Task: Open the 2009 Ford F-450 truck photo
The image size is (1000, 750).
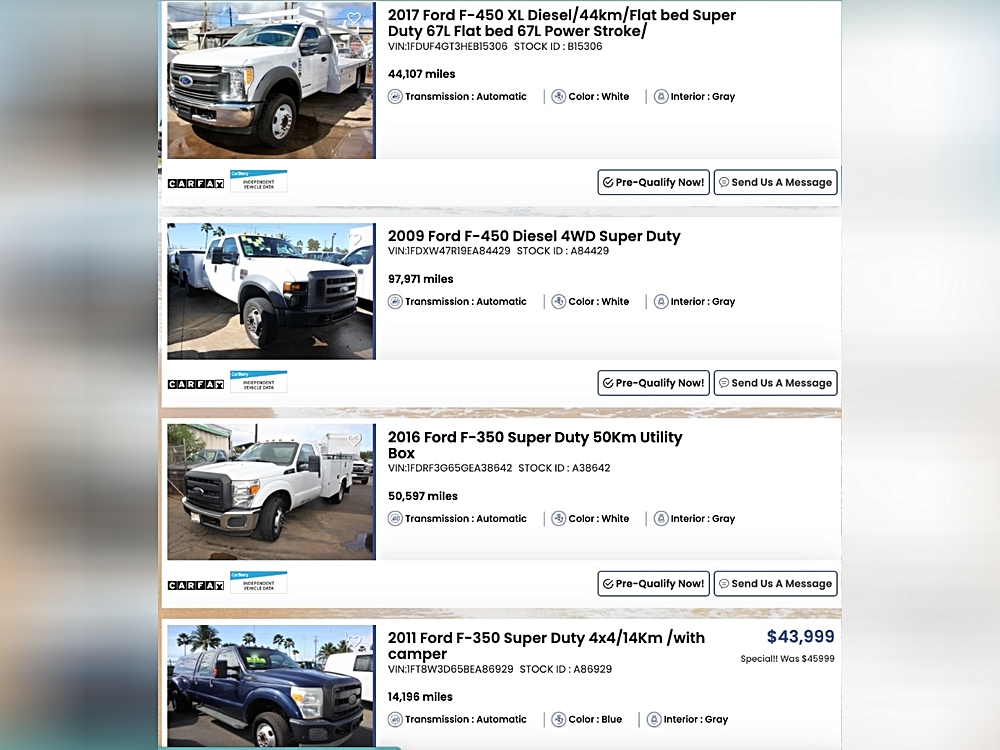Action: [270, 291]
